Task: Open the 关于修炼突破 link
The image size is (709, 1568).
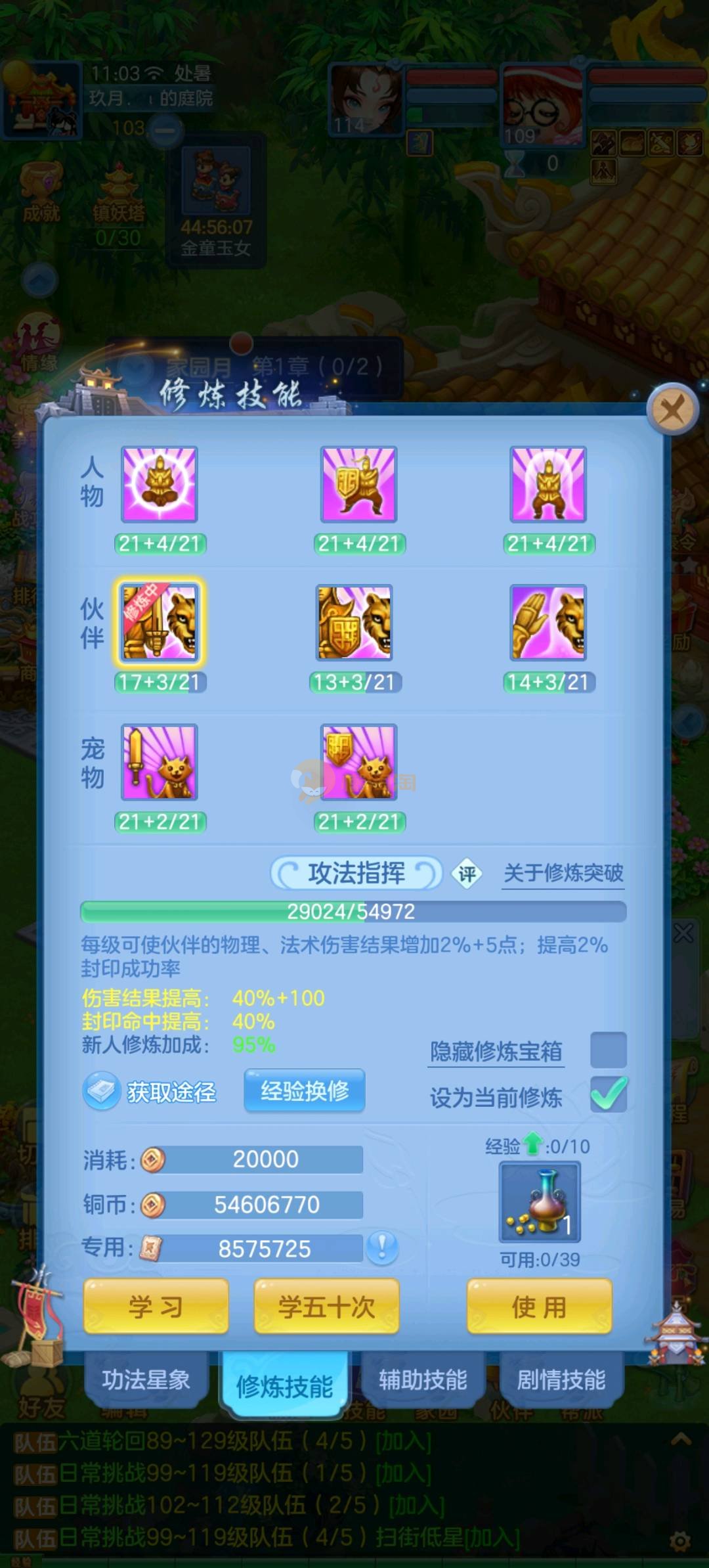Action: (x=563, y=873)
